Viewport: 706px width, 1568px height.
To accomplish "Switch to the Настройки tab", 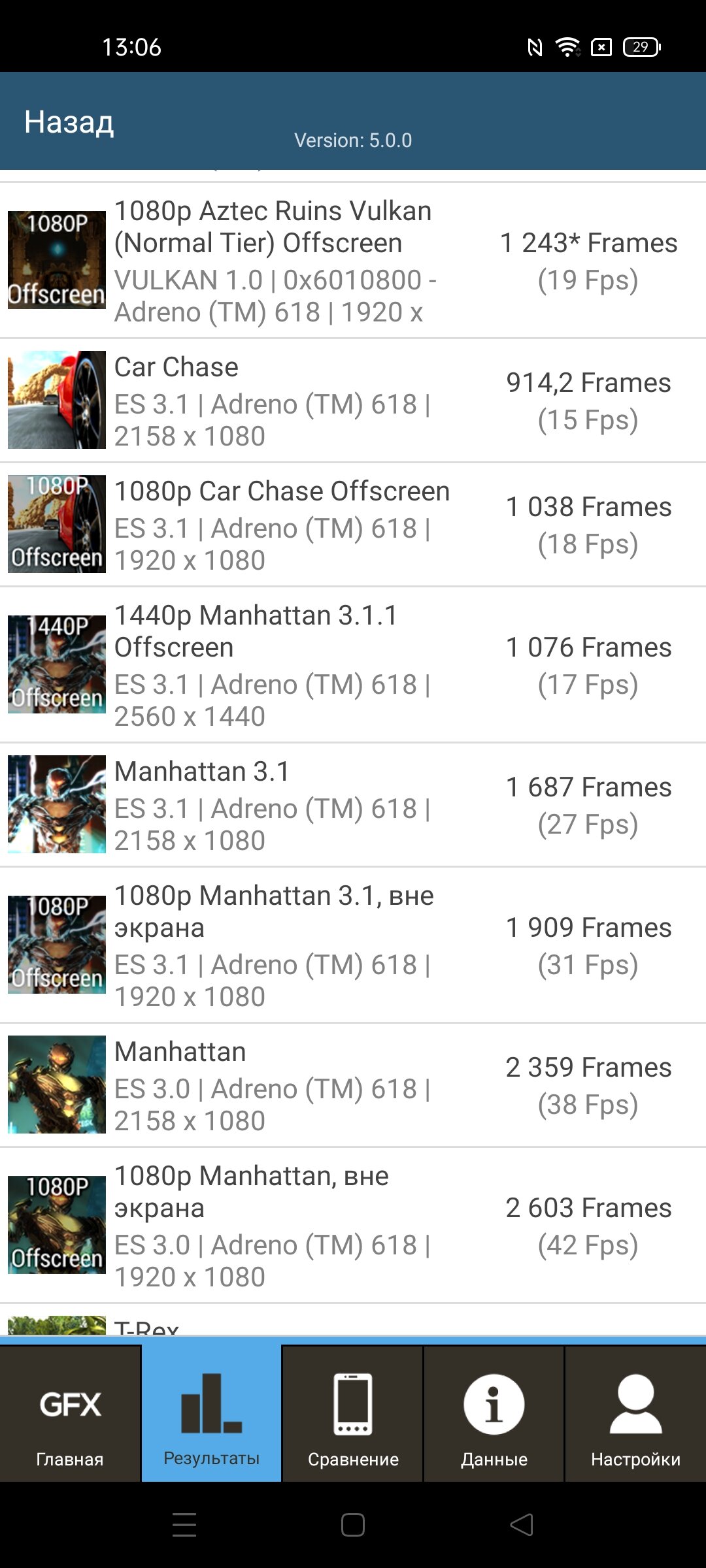I will 635,1414.
